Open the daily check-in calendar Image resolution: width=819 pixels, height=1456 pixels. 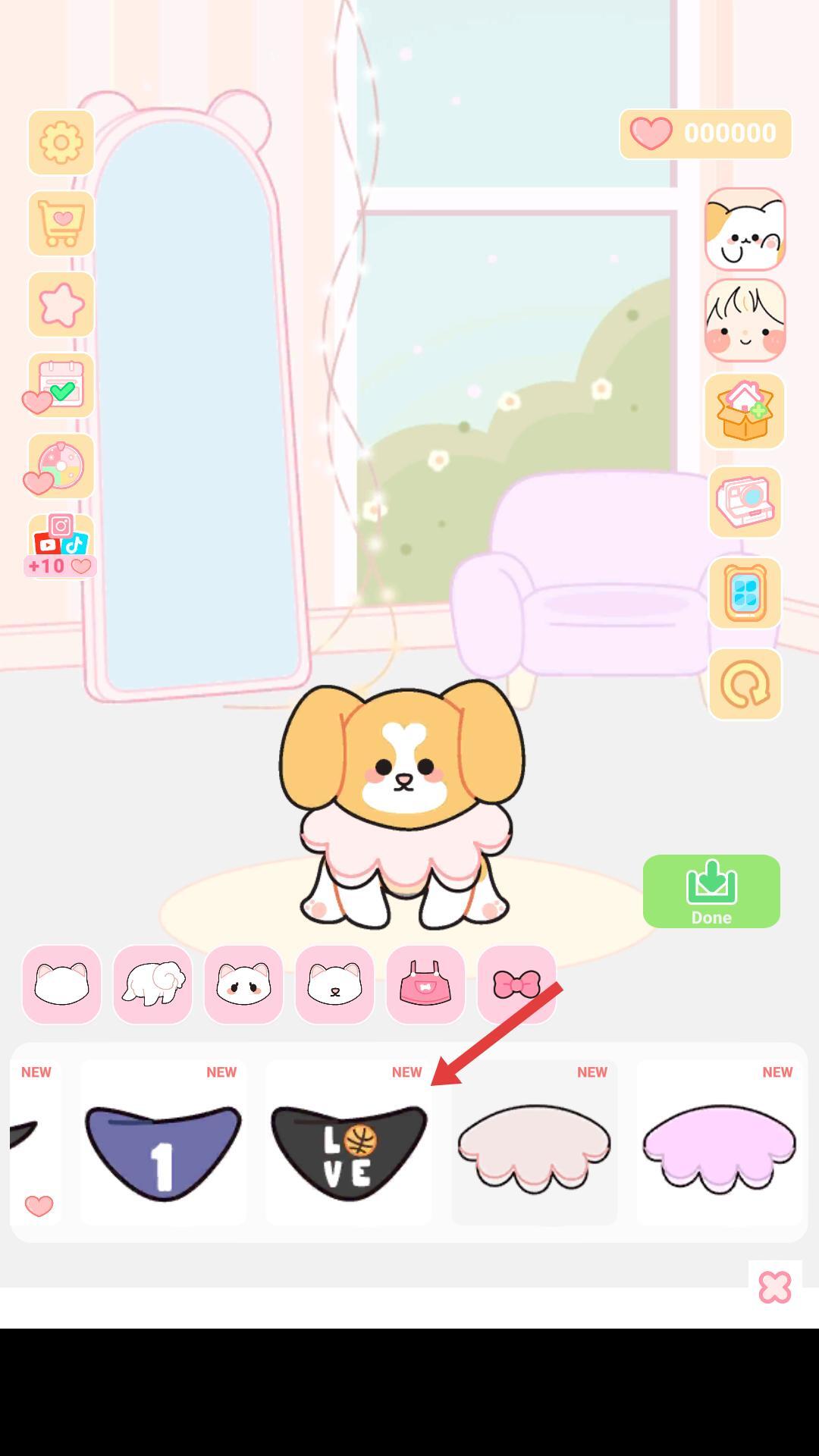pyautogui.click(x=61, y=385)
